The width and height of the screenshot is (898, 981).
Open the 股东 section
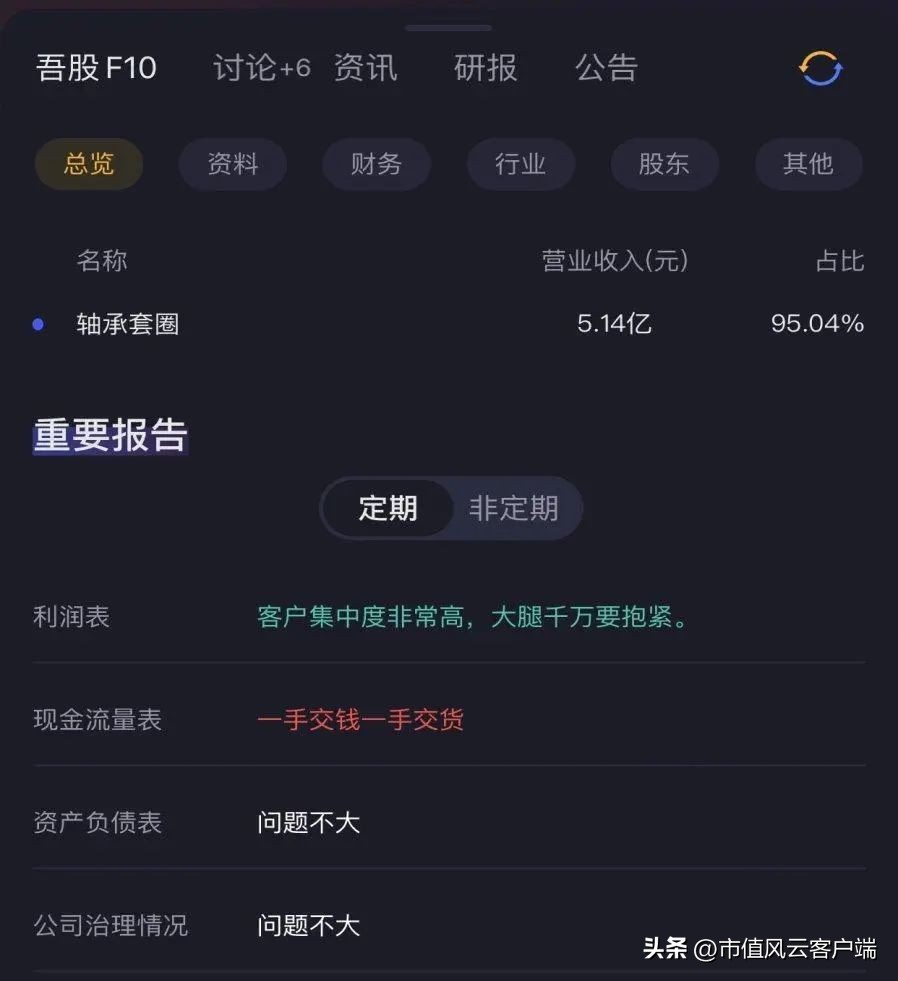(664, 164)
